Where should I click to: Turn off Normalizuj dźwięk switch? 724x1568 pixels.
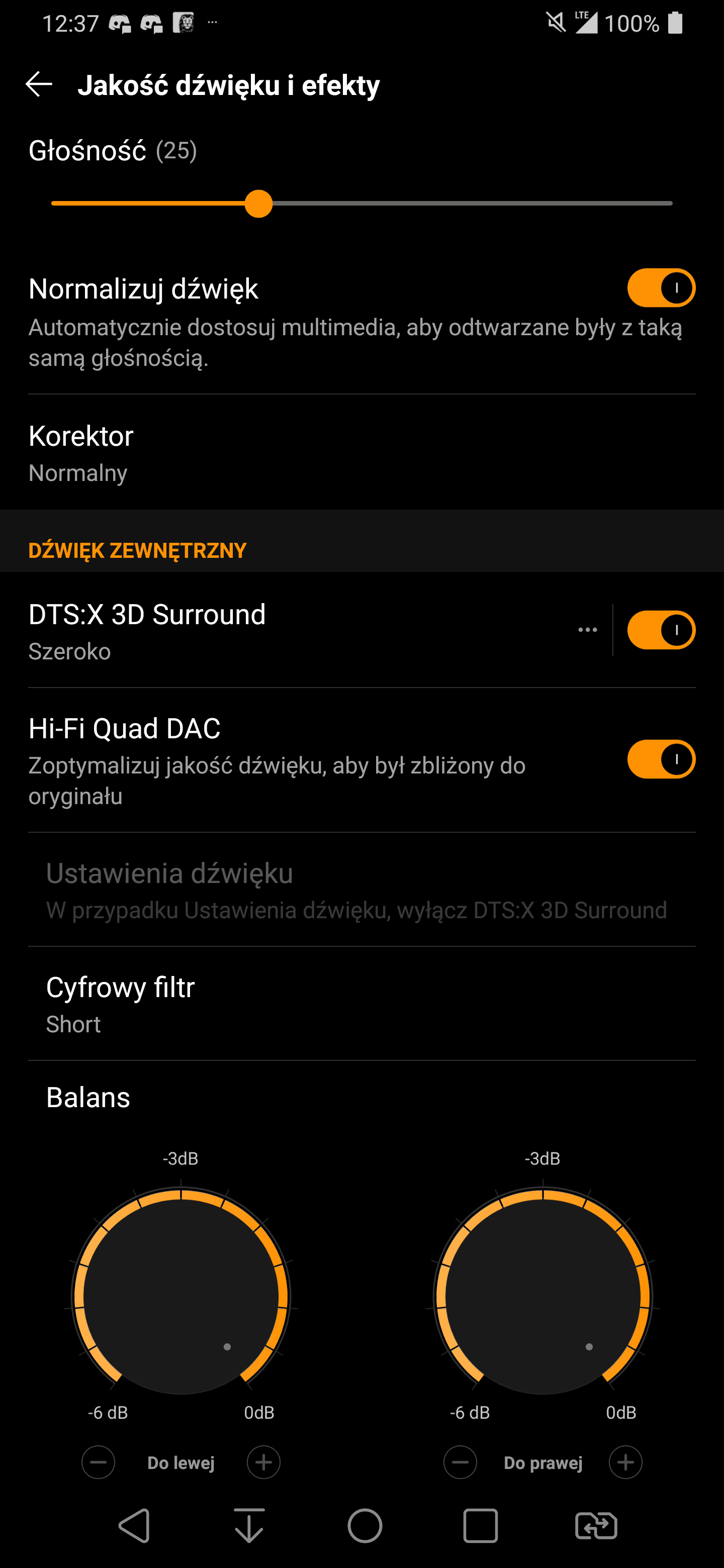pos(661,288)
